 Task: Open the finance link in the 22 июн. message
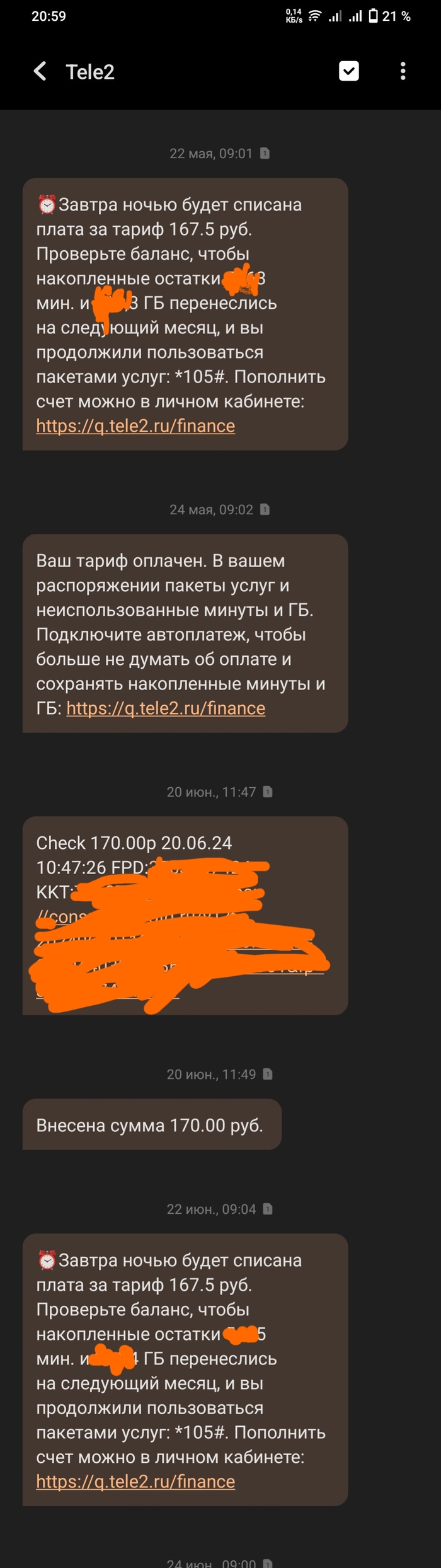135,1482
